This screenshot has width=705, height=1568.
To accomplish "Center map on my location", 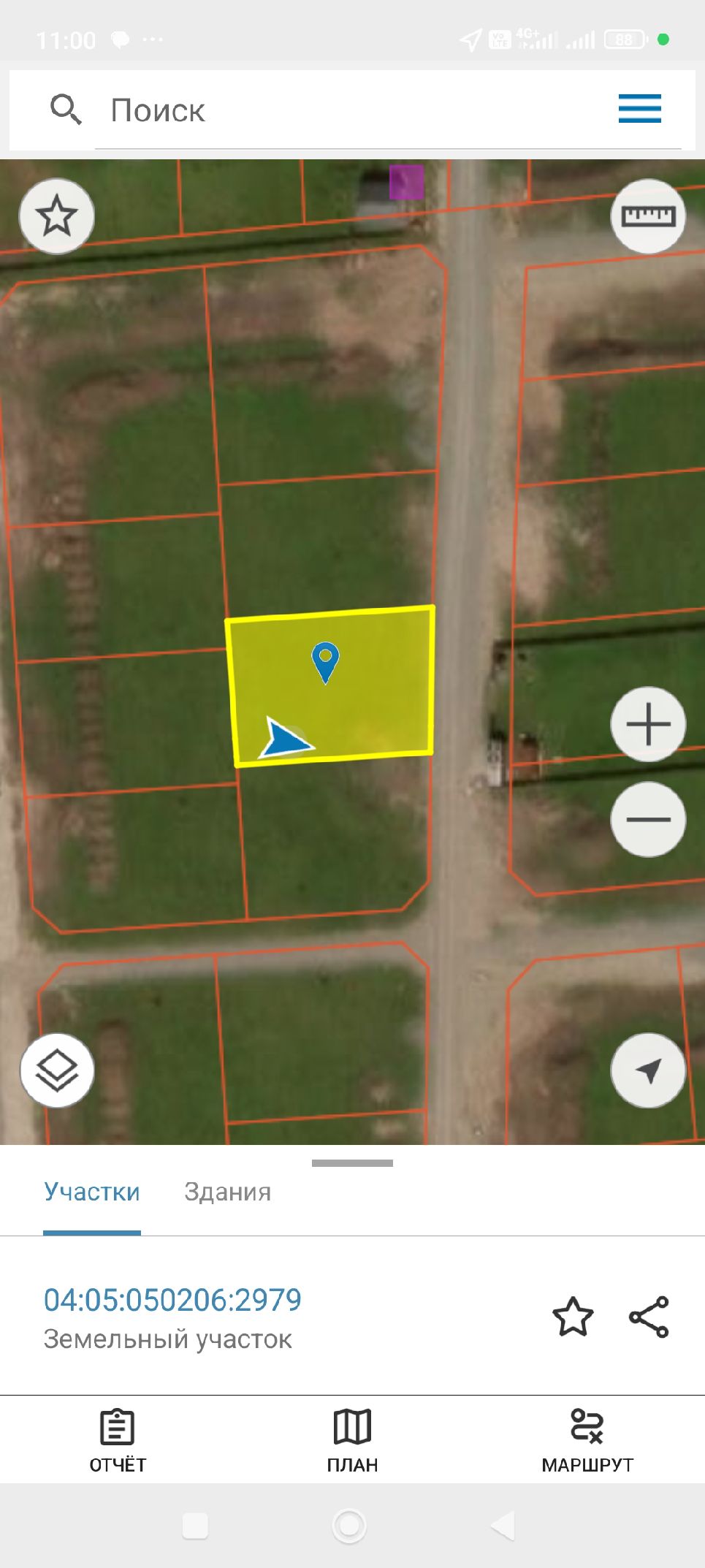I will point(648,1070).
